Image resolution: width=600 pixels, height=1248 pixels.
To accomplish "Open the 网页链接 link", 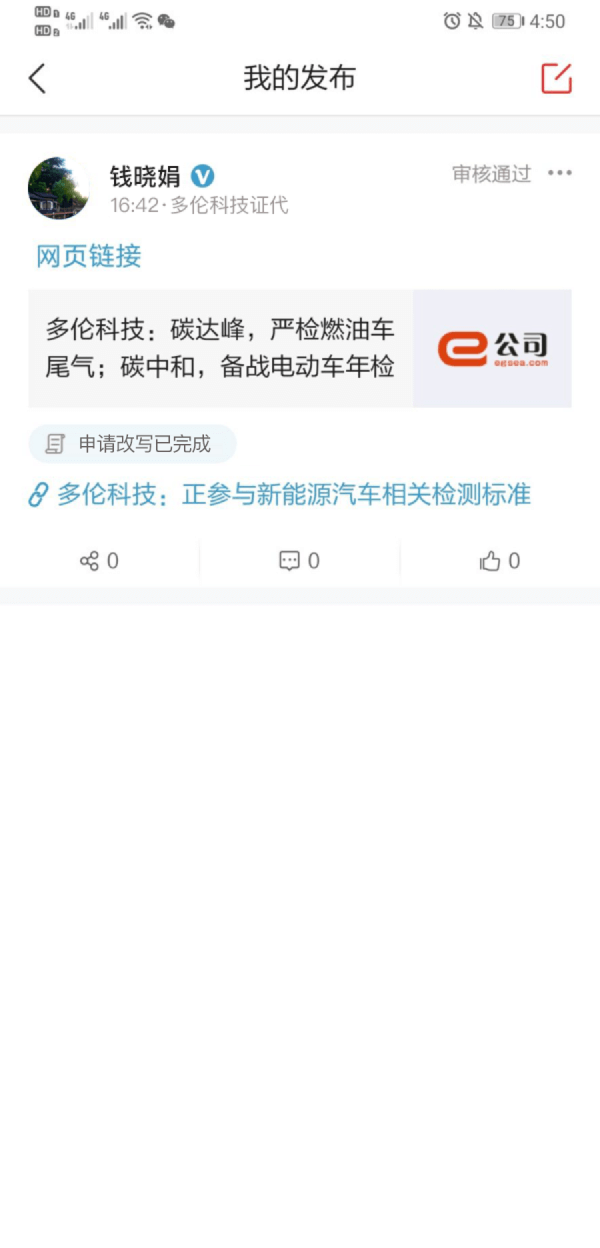I will click(89, 256).
